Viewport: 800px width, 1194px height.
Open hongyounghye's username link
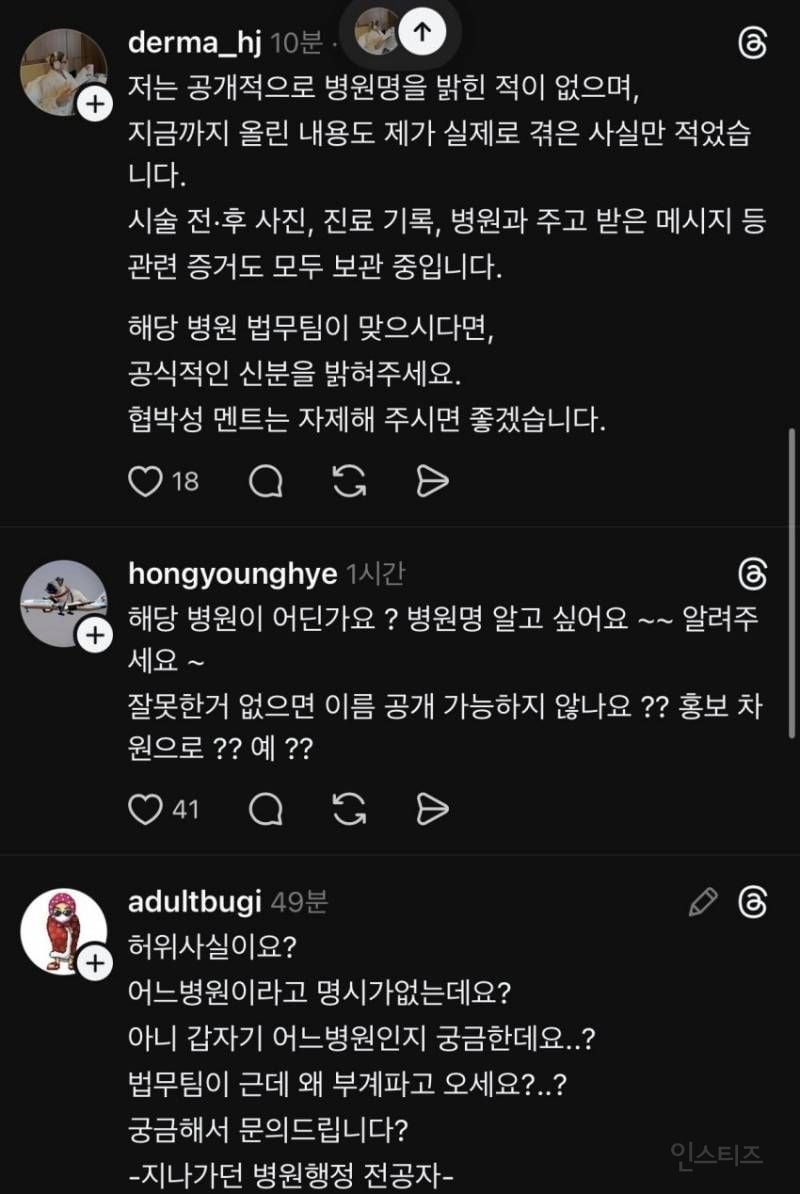pyautogui.click(x=234, y=575)
